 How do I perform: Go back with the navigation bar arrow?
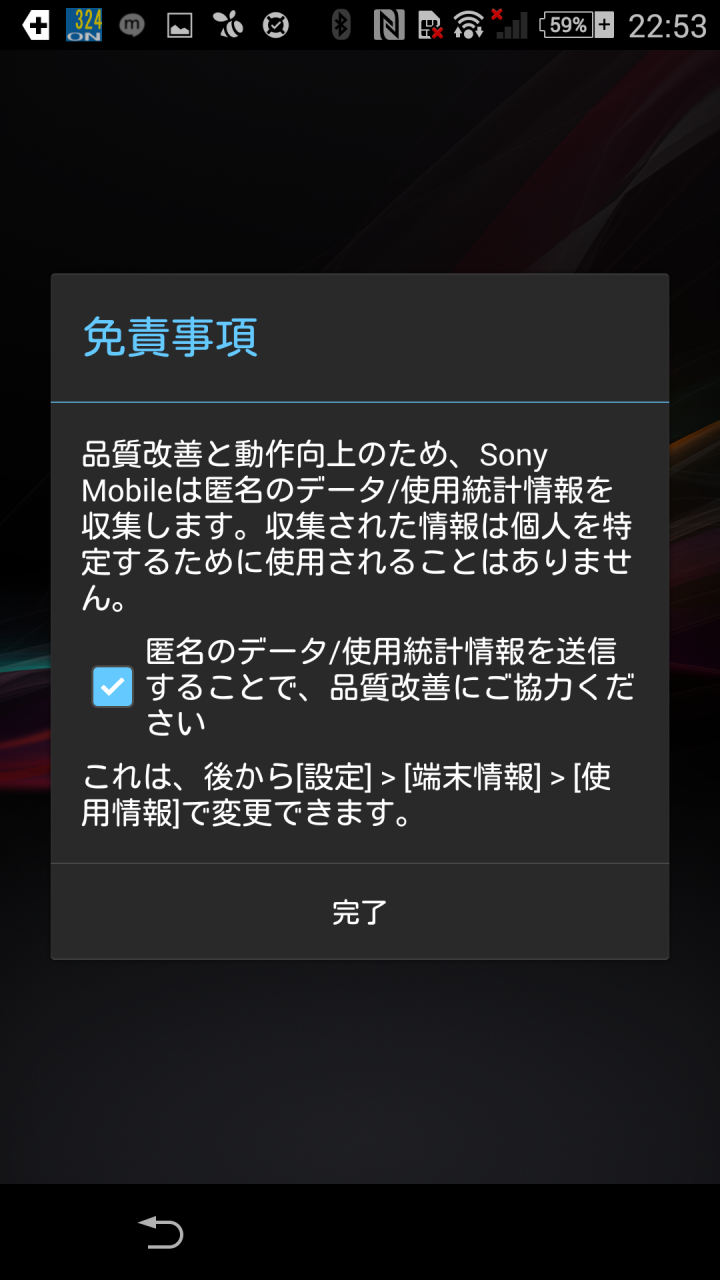pos(160,1232)
